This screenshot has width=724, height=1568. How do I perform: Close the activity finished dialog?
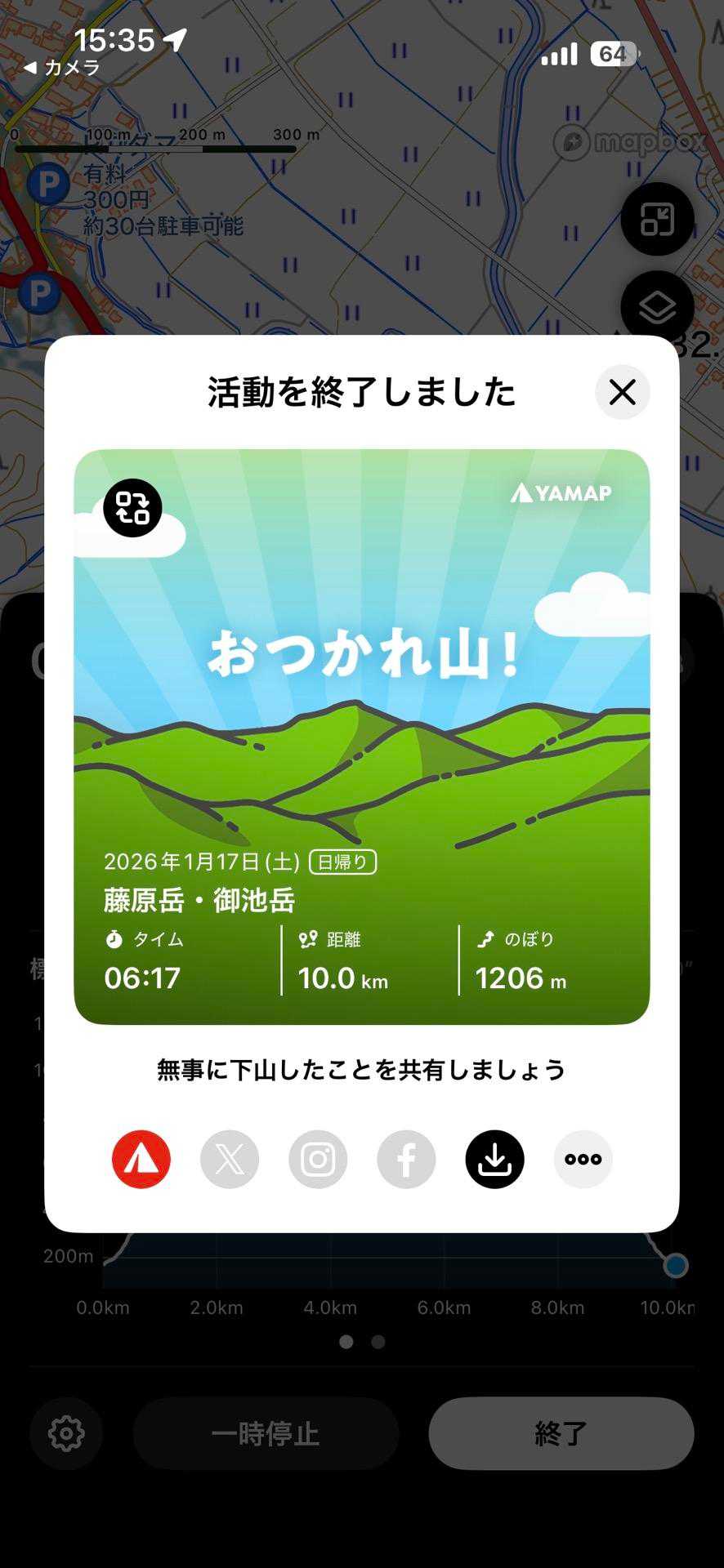[x=622, y=392]
